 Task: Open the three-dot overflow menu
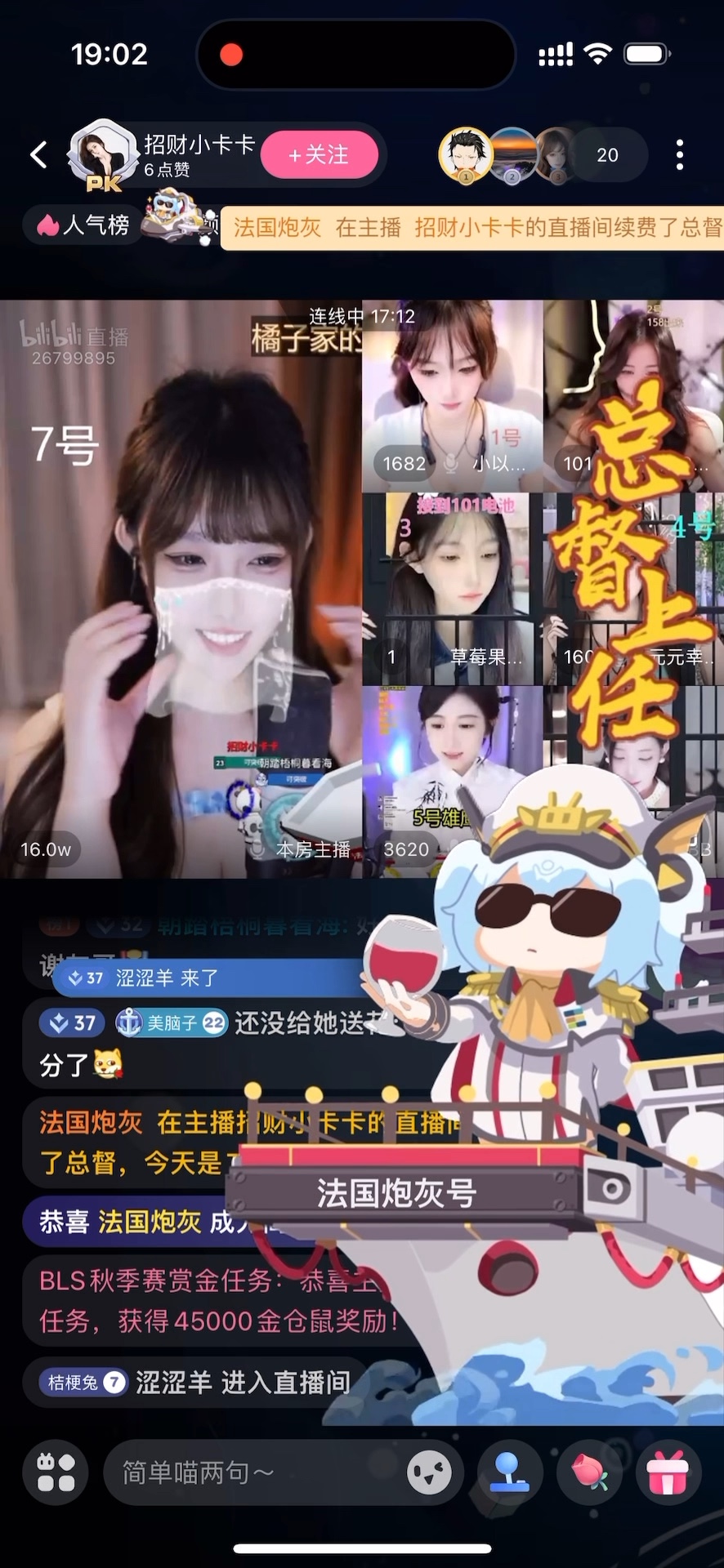(679, 154)
